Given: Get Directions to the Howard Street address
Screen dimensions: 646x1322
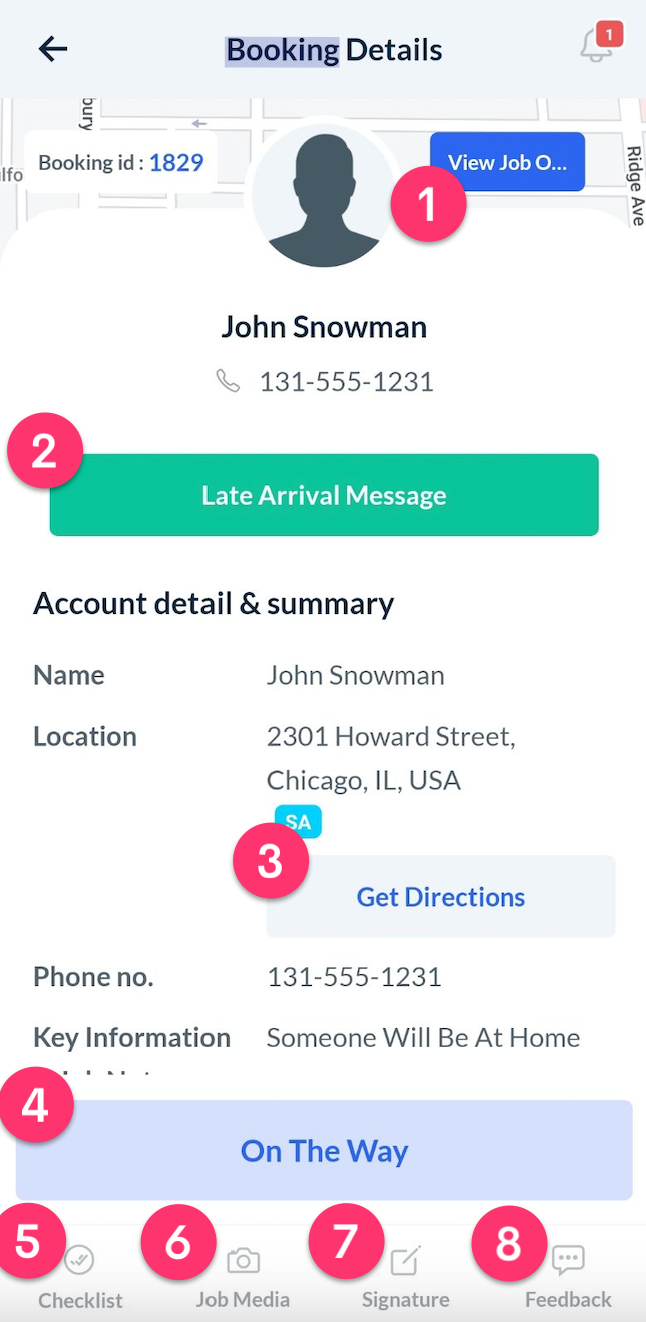Looking at the screenshot, I should click(x=441, y=897).
